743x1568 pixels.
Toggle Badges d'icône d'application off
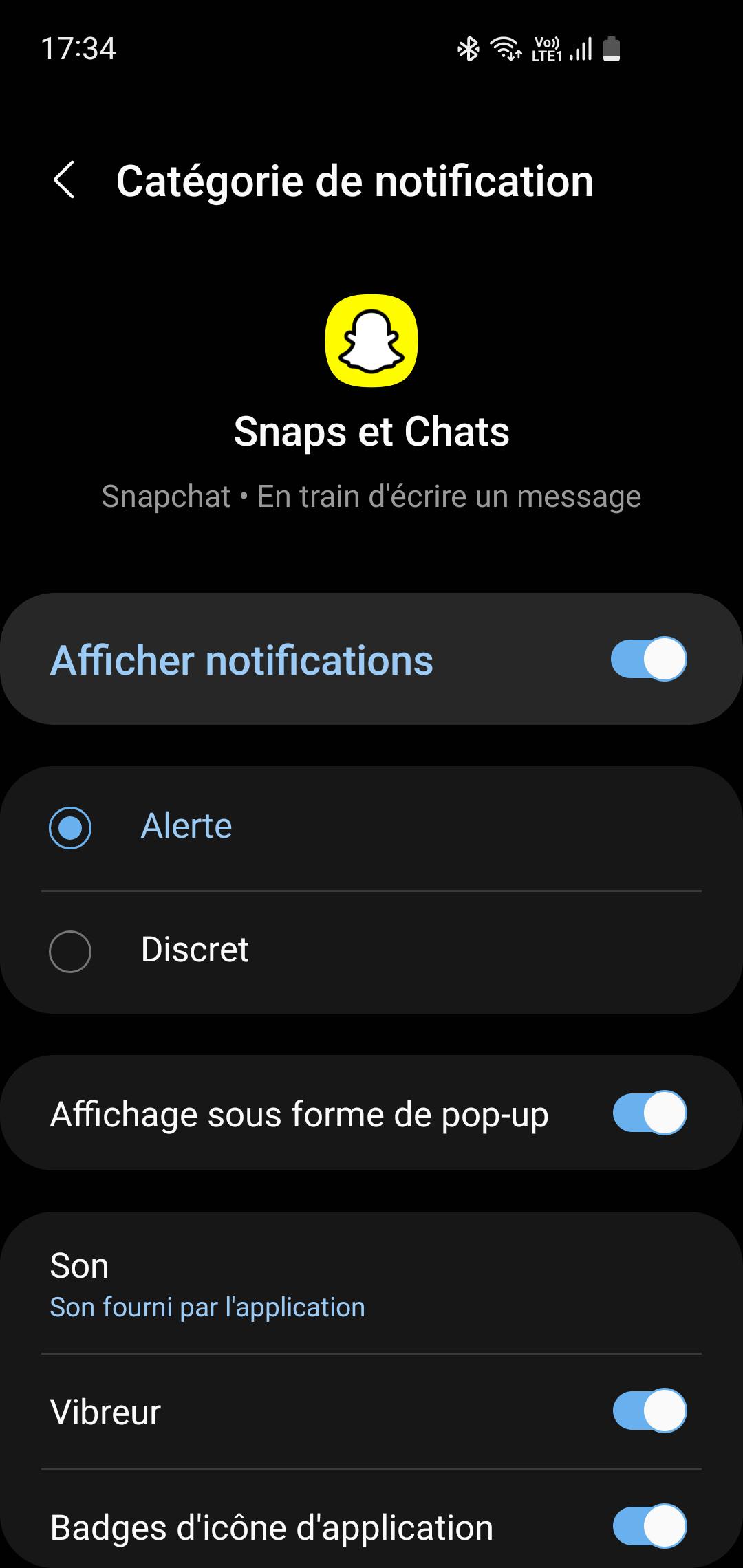pos(647,1525)
